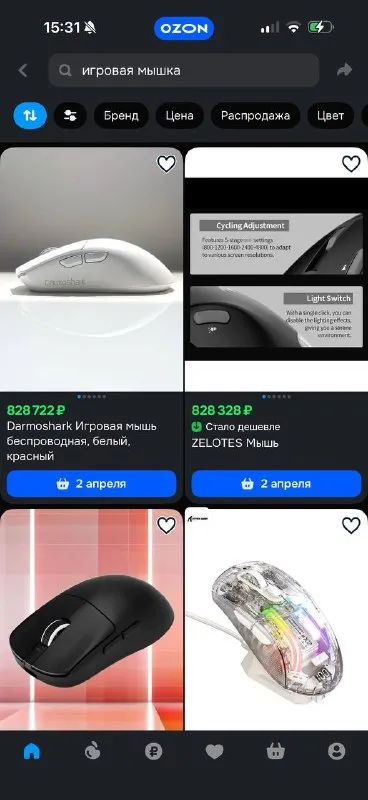Add the Darmoshark mouse to favorites
This screenshot has height=800, width=368.
[166, 164]
